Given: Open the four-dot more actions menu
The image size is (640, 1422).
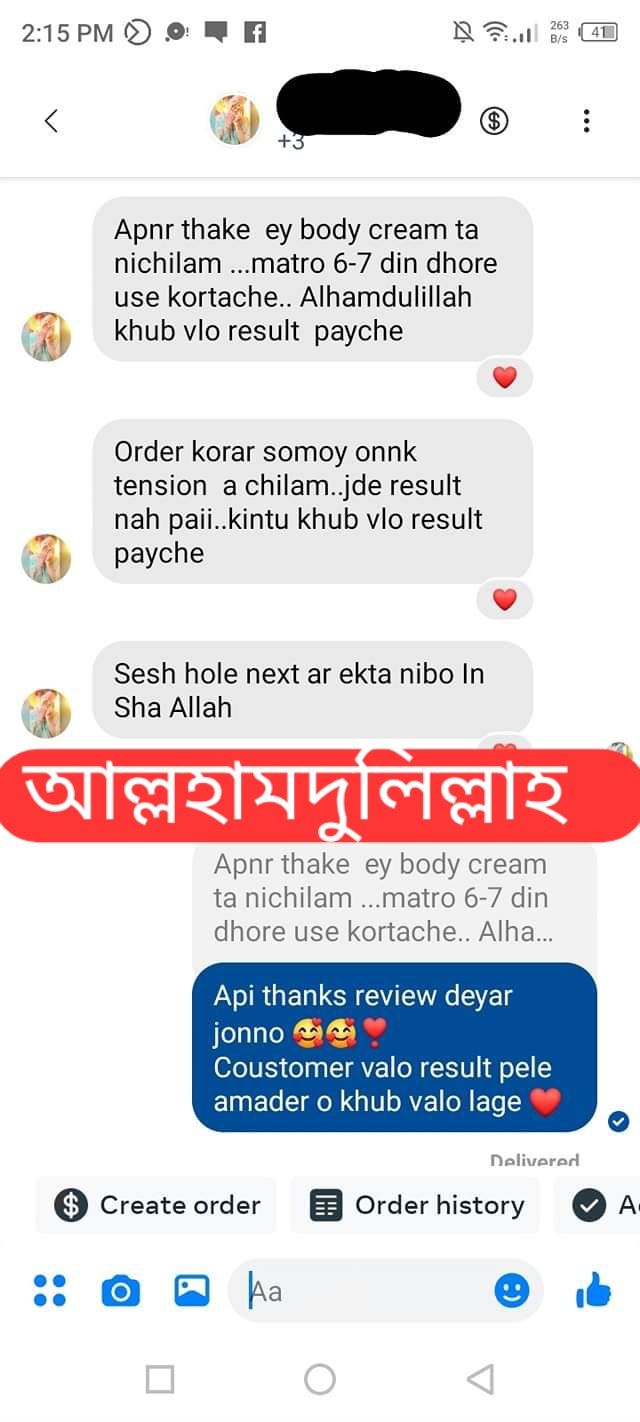Looking at the screenshot, I should [x=50, y=1291].
